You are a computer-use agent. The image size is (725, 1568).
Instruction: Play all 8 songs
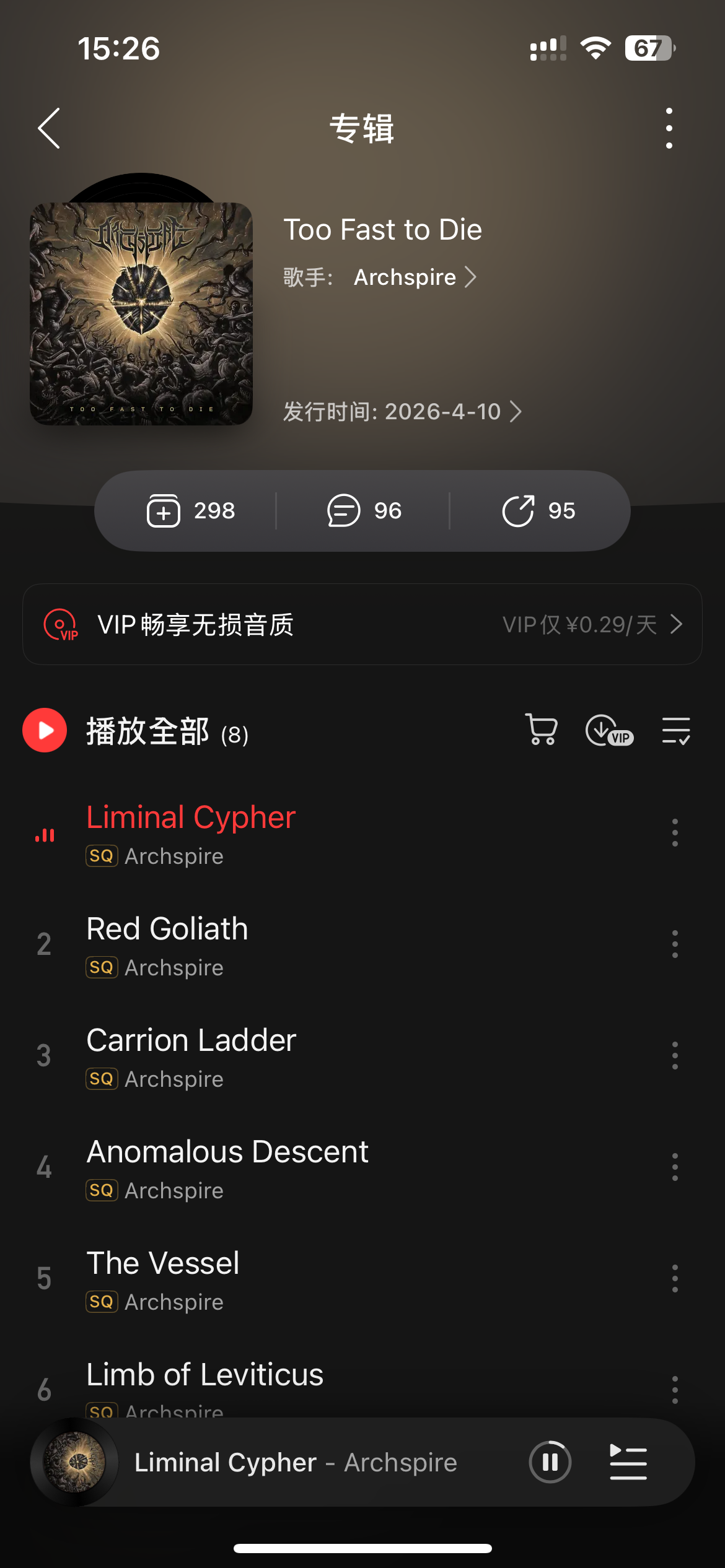tap(45, 730)
